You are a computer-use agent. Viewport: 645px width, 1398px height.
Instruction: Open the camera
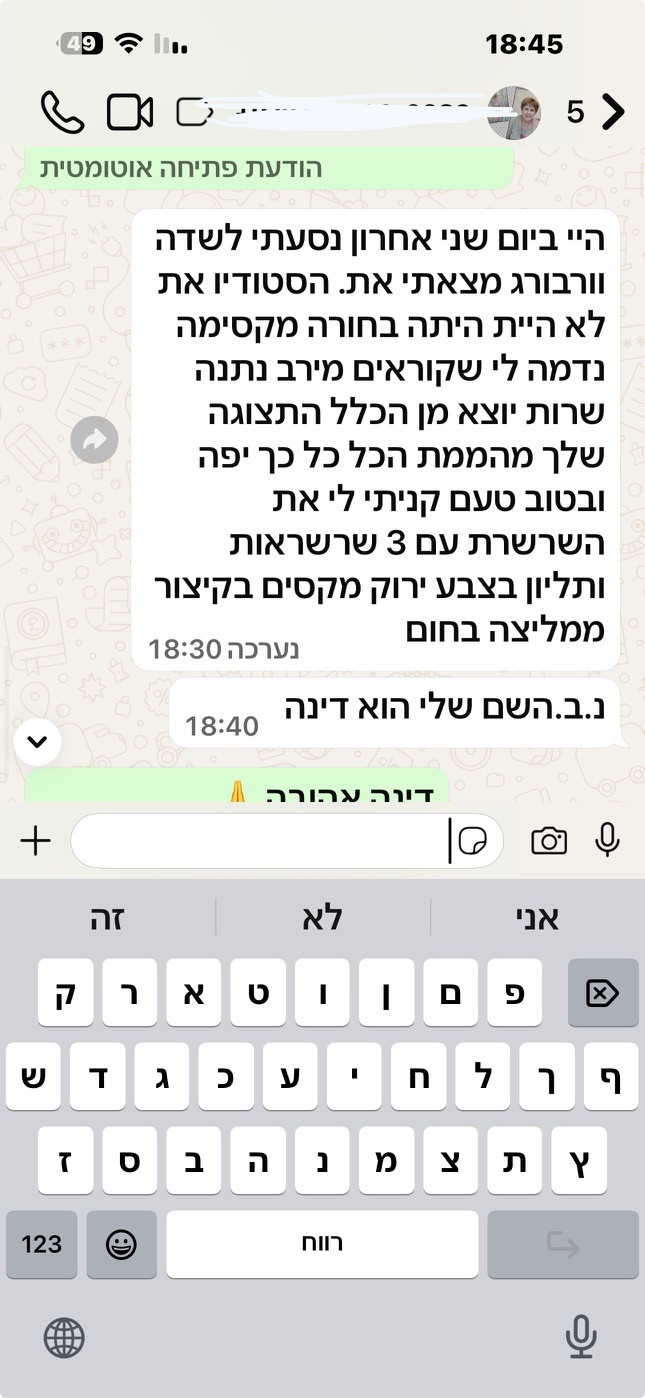point(549,841)
